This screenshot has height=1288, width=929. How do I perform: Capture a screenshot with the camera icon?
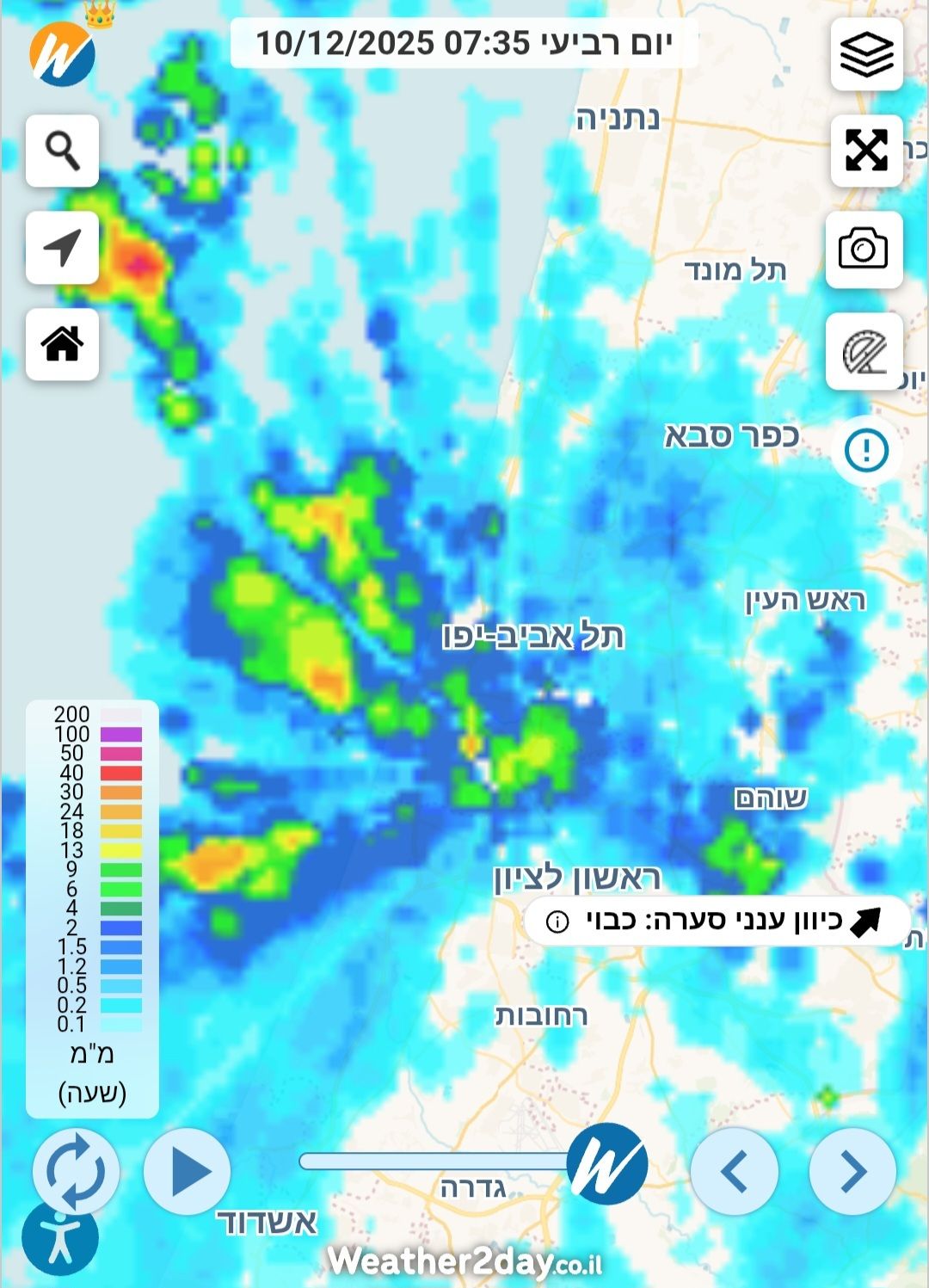point(864,250)
